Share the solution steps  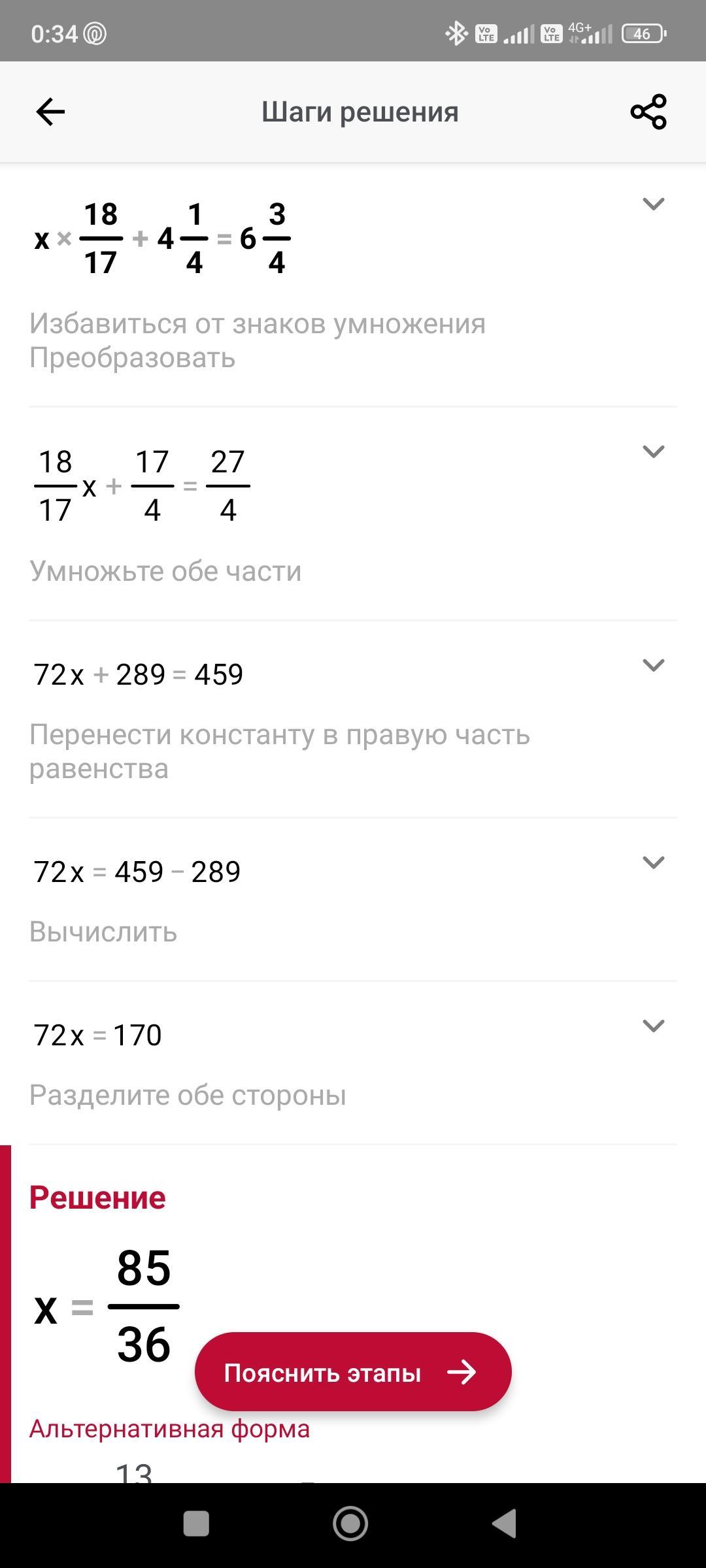648,112
